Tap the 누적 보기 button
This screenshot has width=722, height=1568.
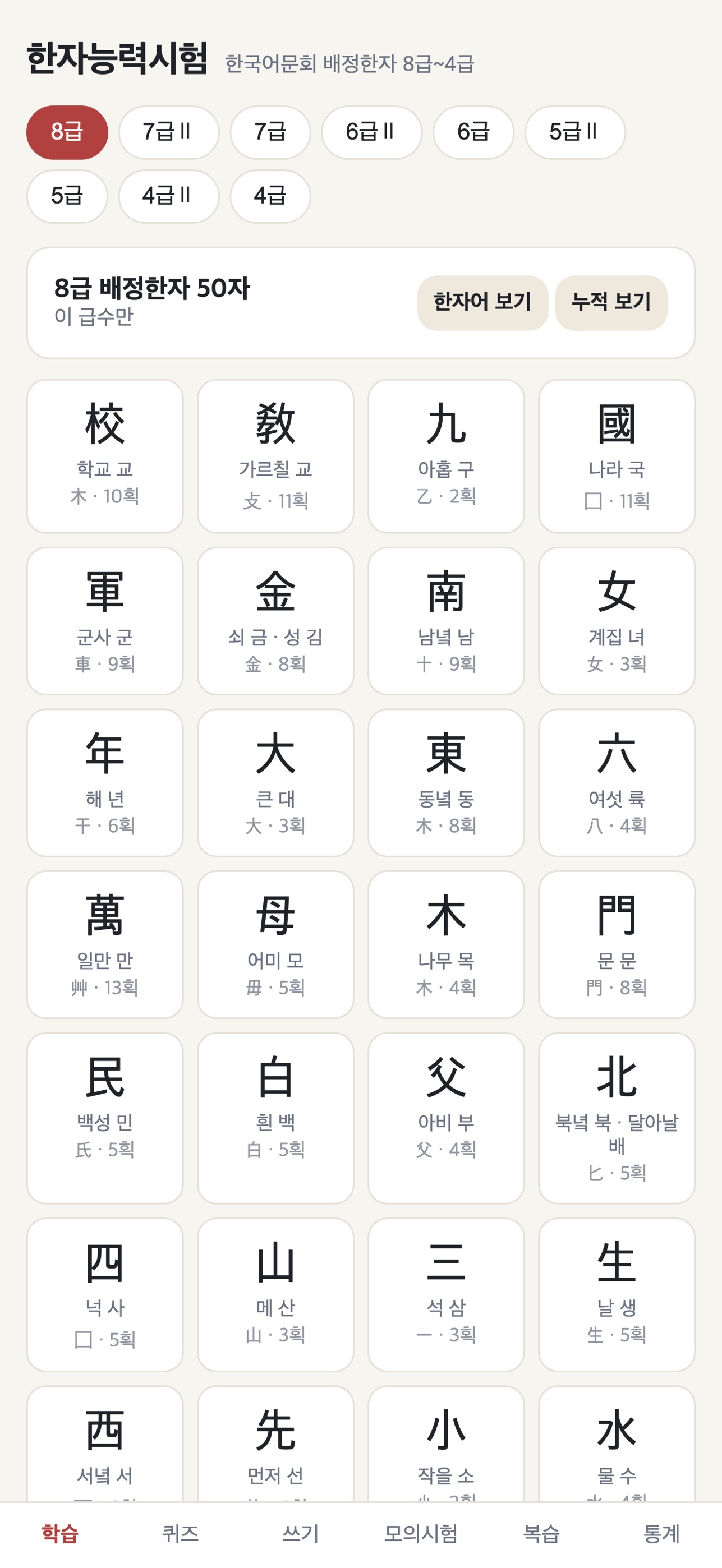610,302
